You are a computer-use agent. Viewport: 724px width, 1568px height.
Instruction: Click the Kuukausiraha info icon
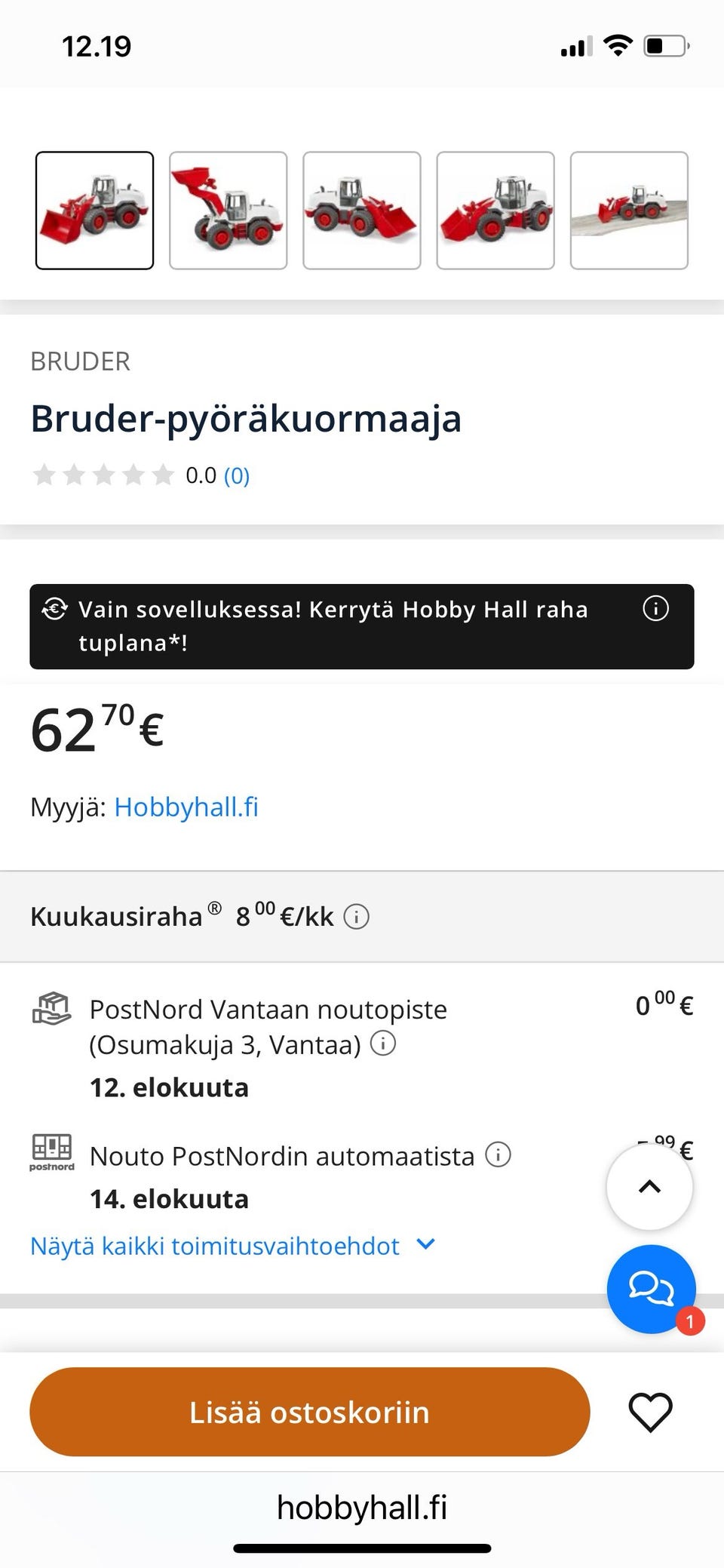tap(357, 916)
